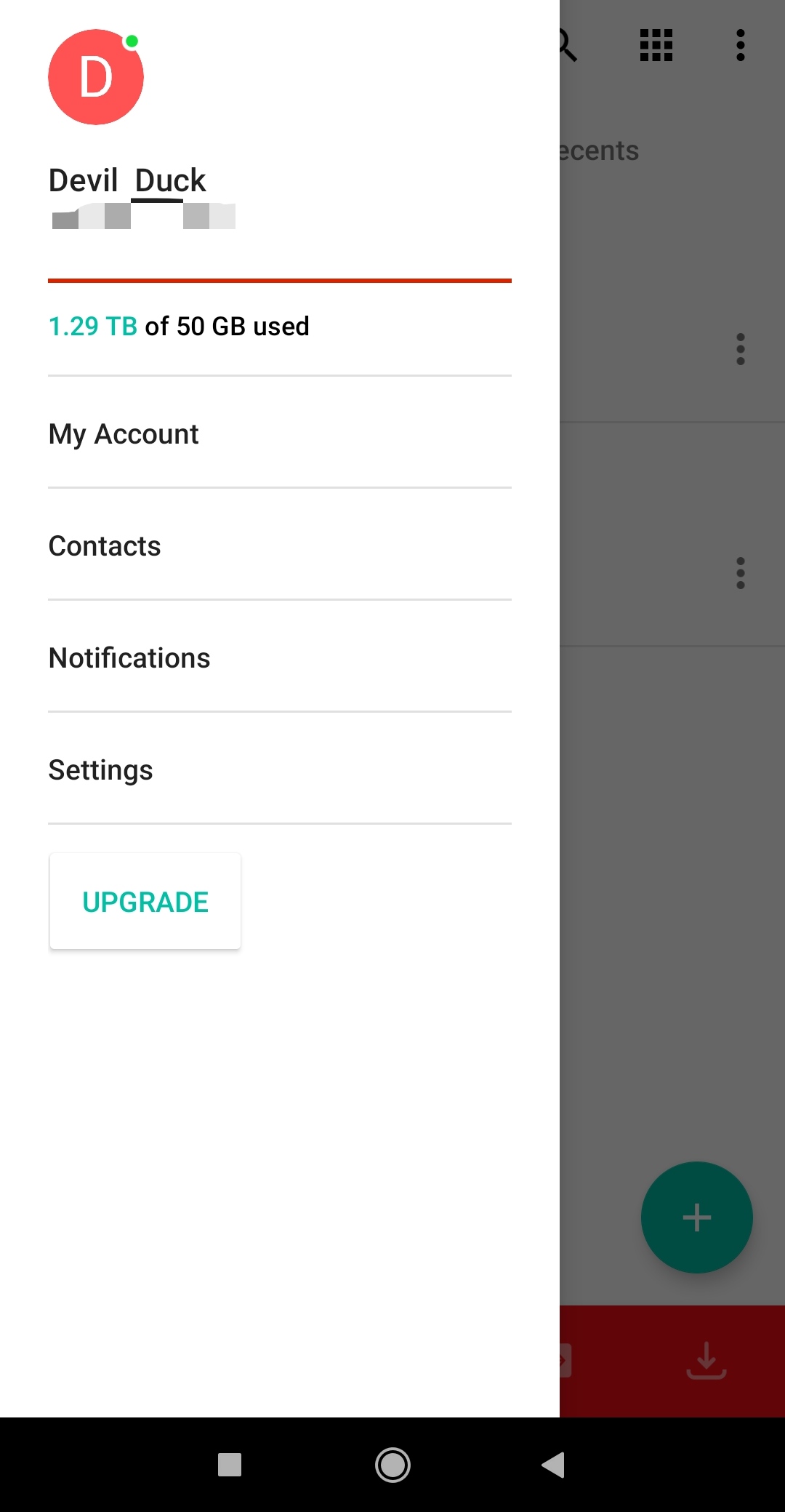Tap the UPGRADE button
This screenshot has height=1512, width=785.
point(145,902)
